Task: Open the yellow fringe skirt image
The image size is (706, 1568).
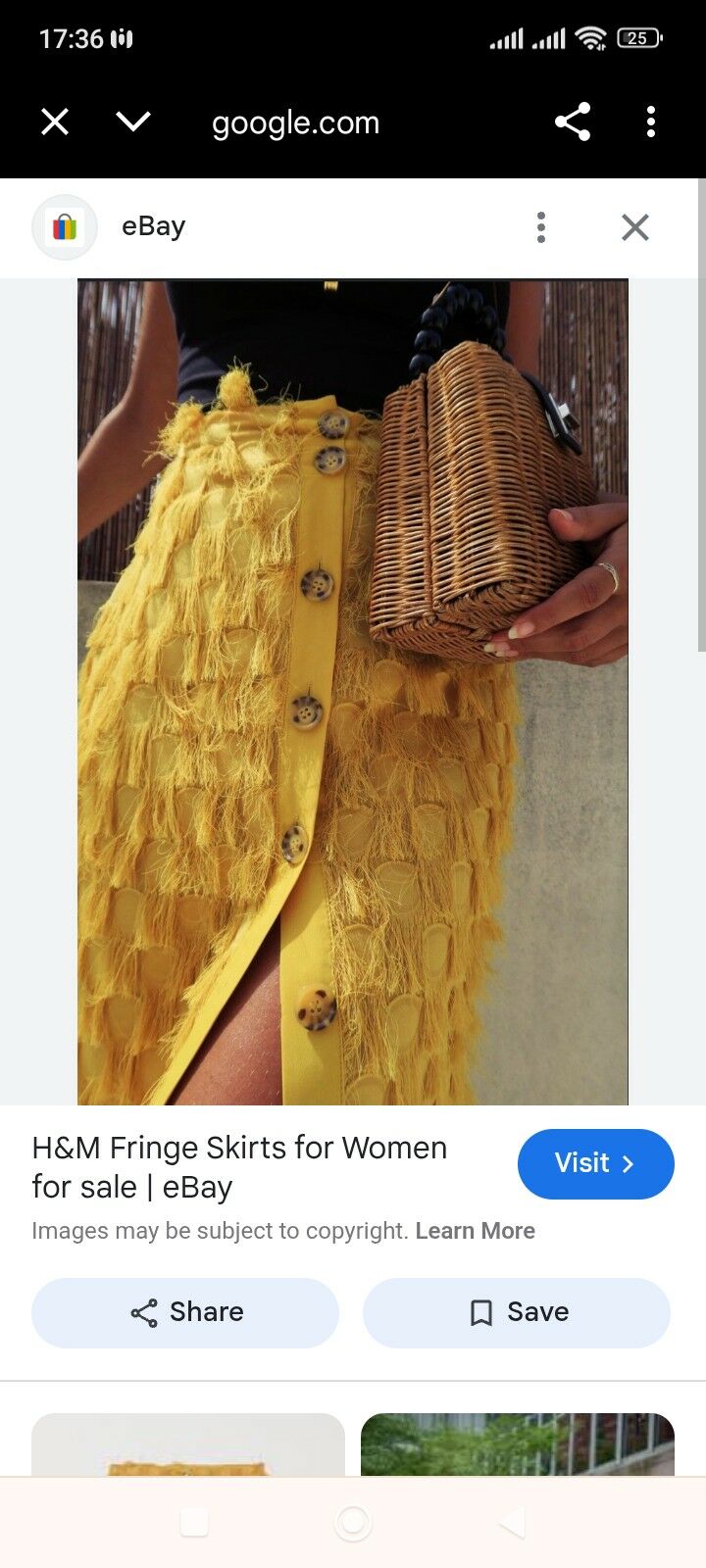Action: point(353,692)
